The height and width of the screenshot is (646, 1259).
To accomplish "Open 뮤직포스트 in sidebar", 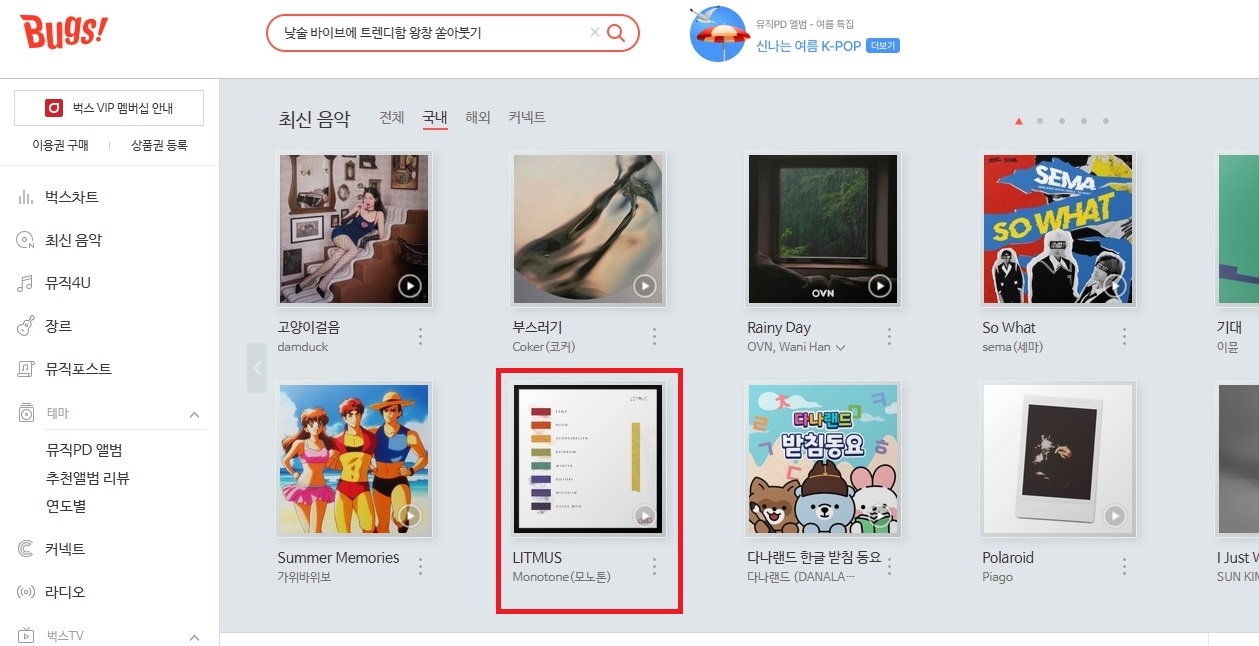I will coord(78,369).
